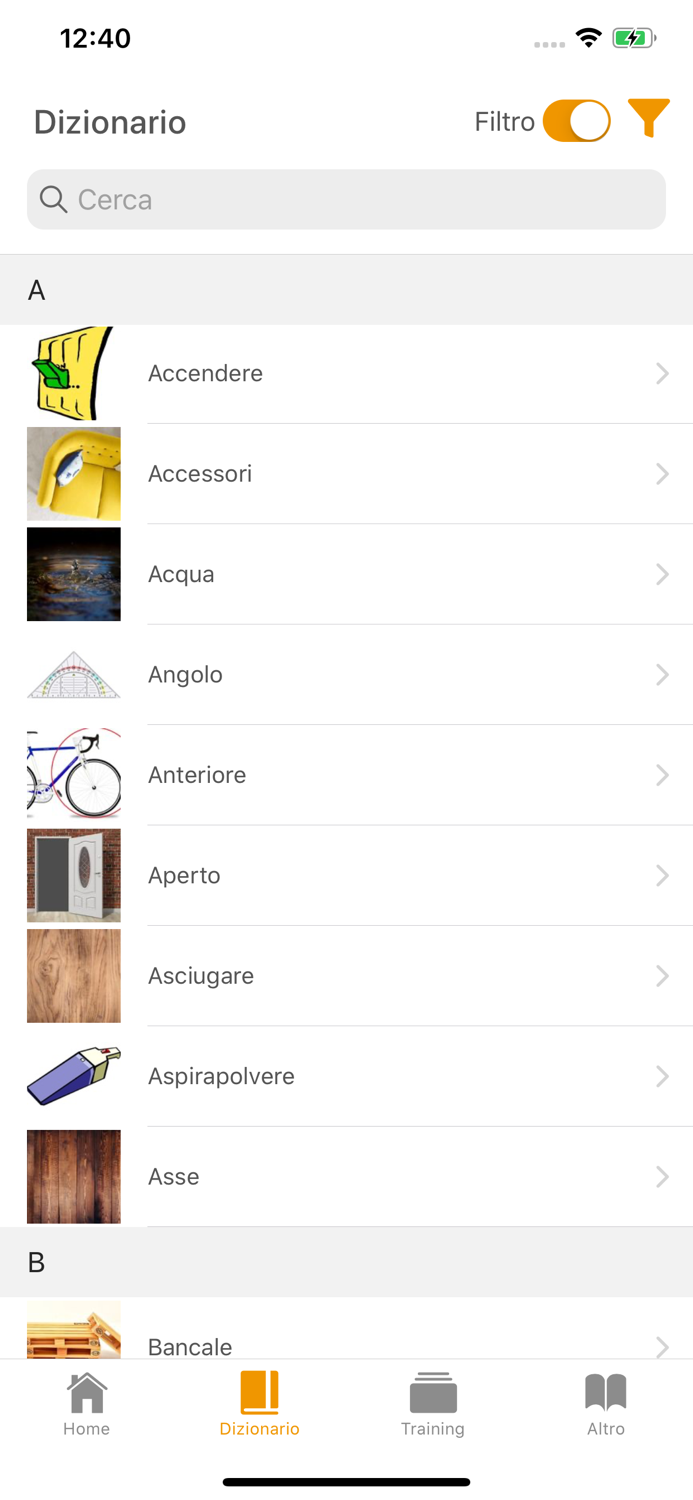Open the Asciugare entry
Viewport: 693px width, 1500px height.
pyautogui.click(x=346, y=976)
